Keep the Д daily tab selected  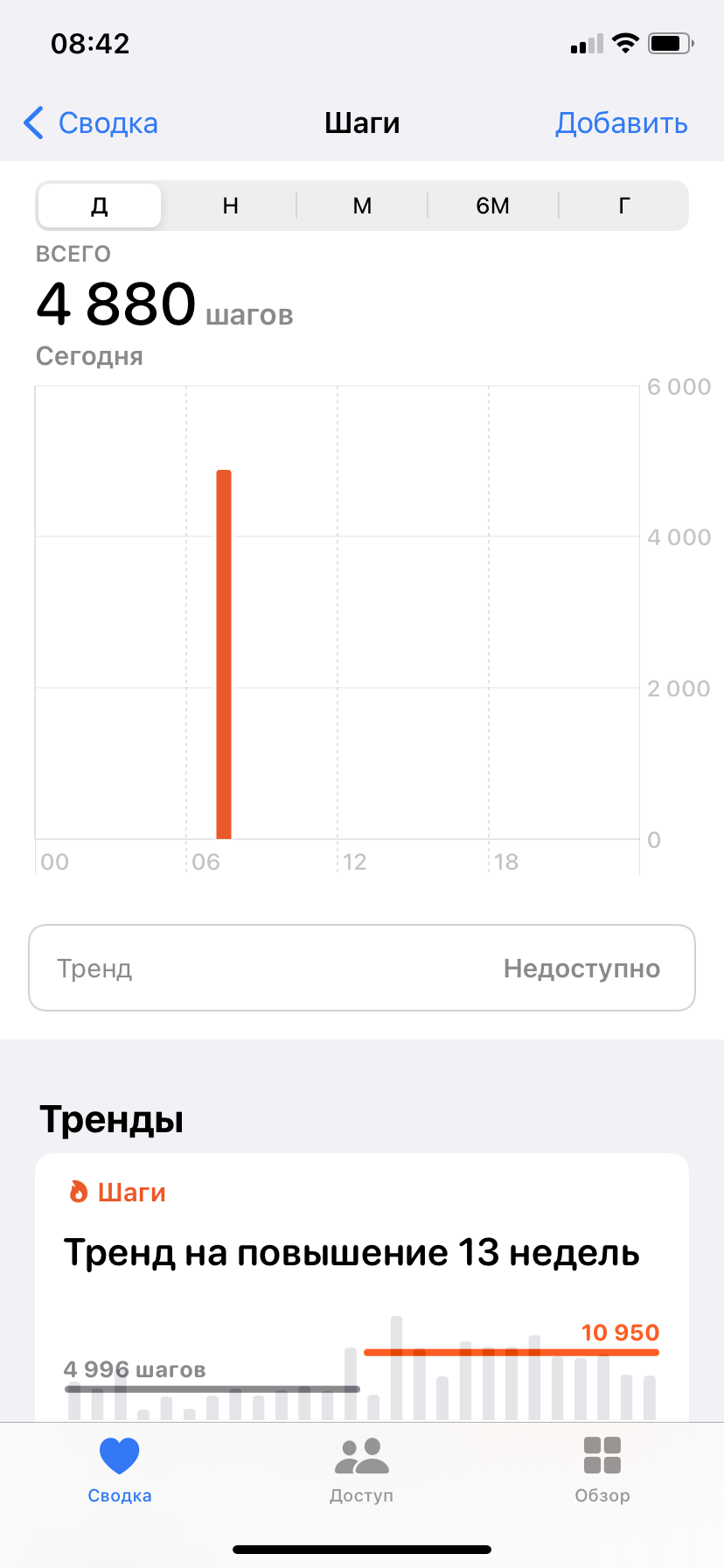click(99, 206)
